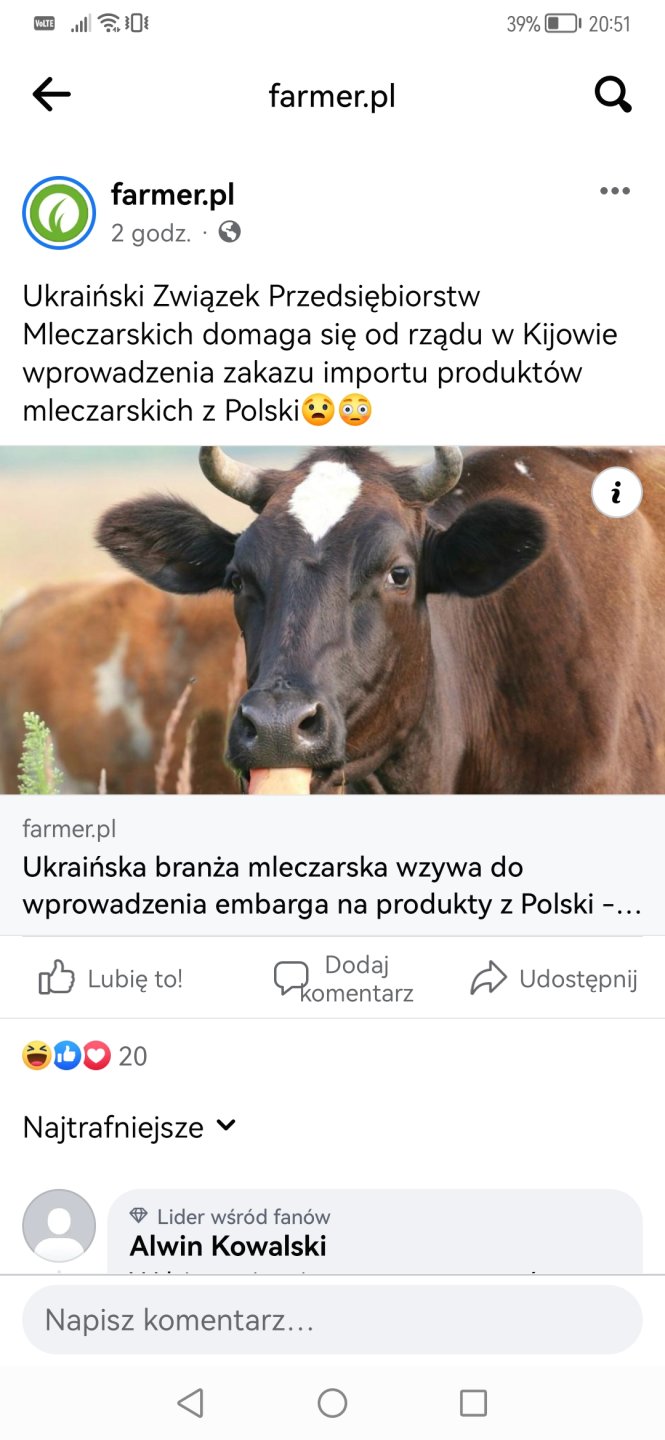This screenshot has width=665, height=1440.
Task: Share the post via Udostępnij
Action: pyautogui.click(x=554, y=979)
